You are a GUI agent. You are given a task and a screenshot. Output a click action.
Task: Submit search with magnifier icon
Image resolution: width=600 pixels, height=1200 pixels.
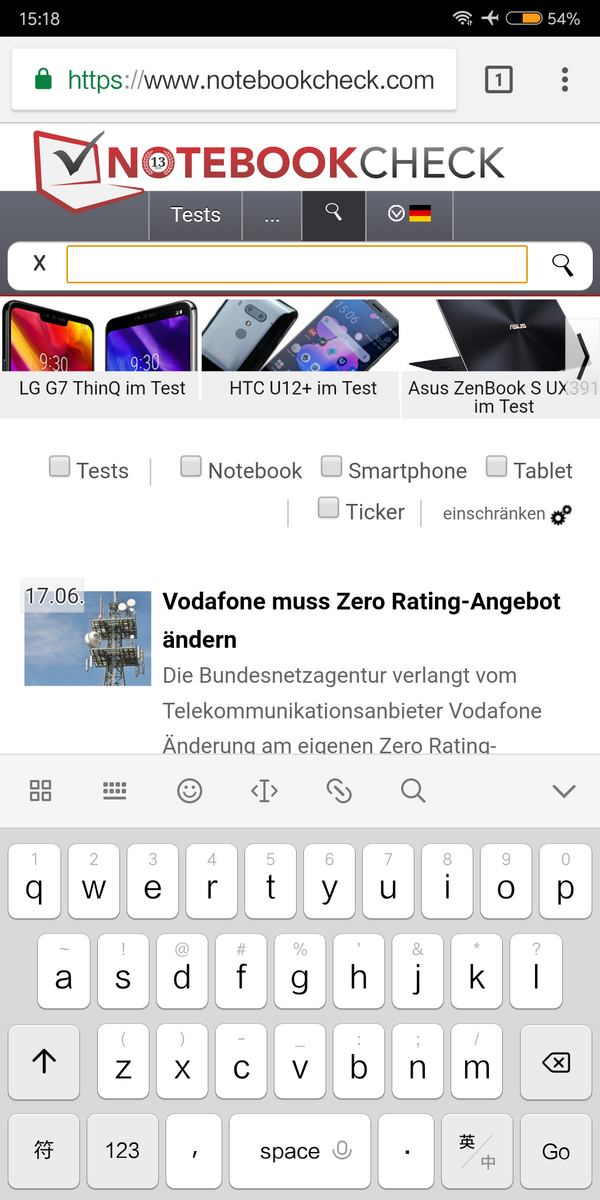click(562, 265)
